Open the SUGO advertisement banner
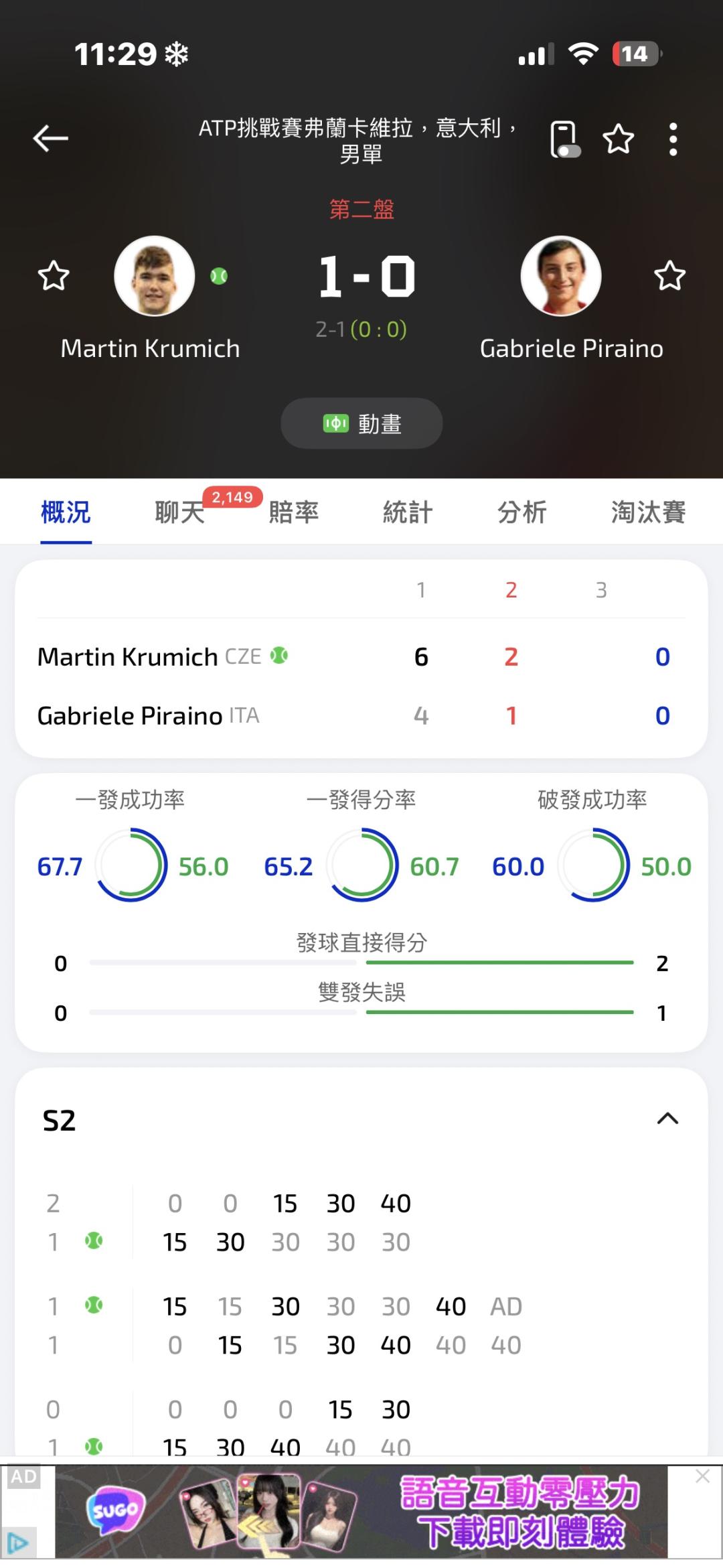The image size is (723, 1568). point(361,1512)
